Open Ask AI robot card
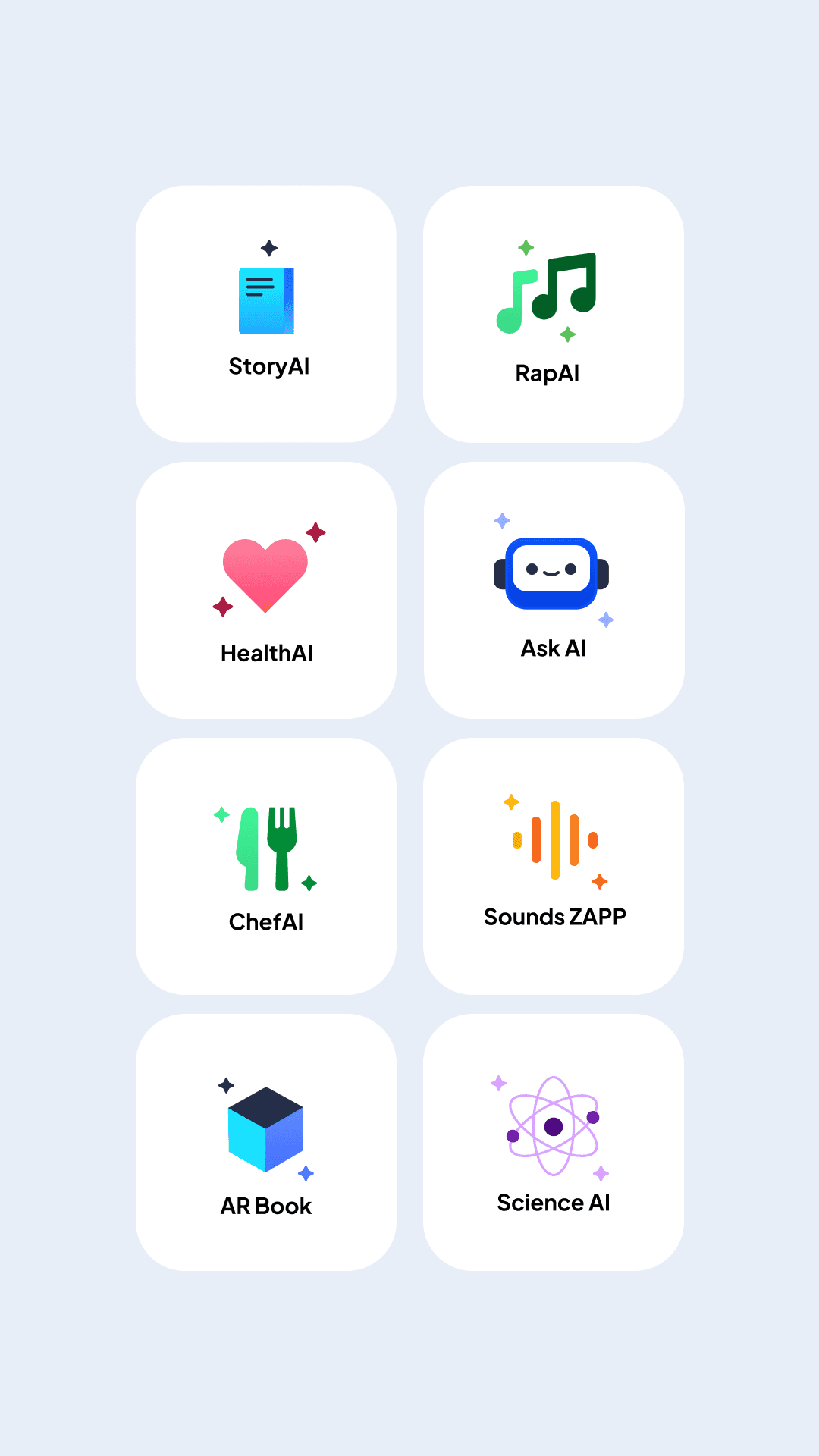The height and width of the screenshot is (1456, 819). [554, 590]
